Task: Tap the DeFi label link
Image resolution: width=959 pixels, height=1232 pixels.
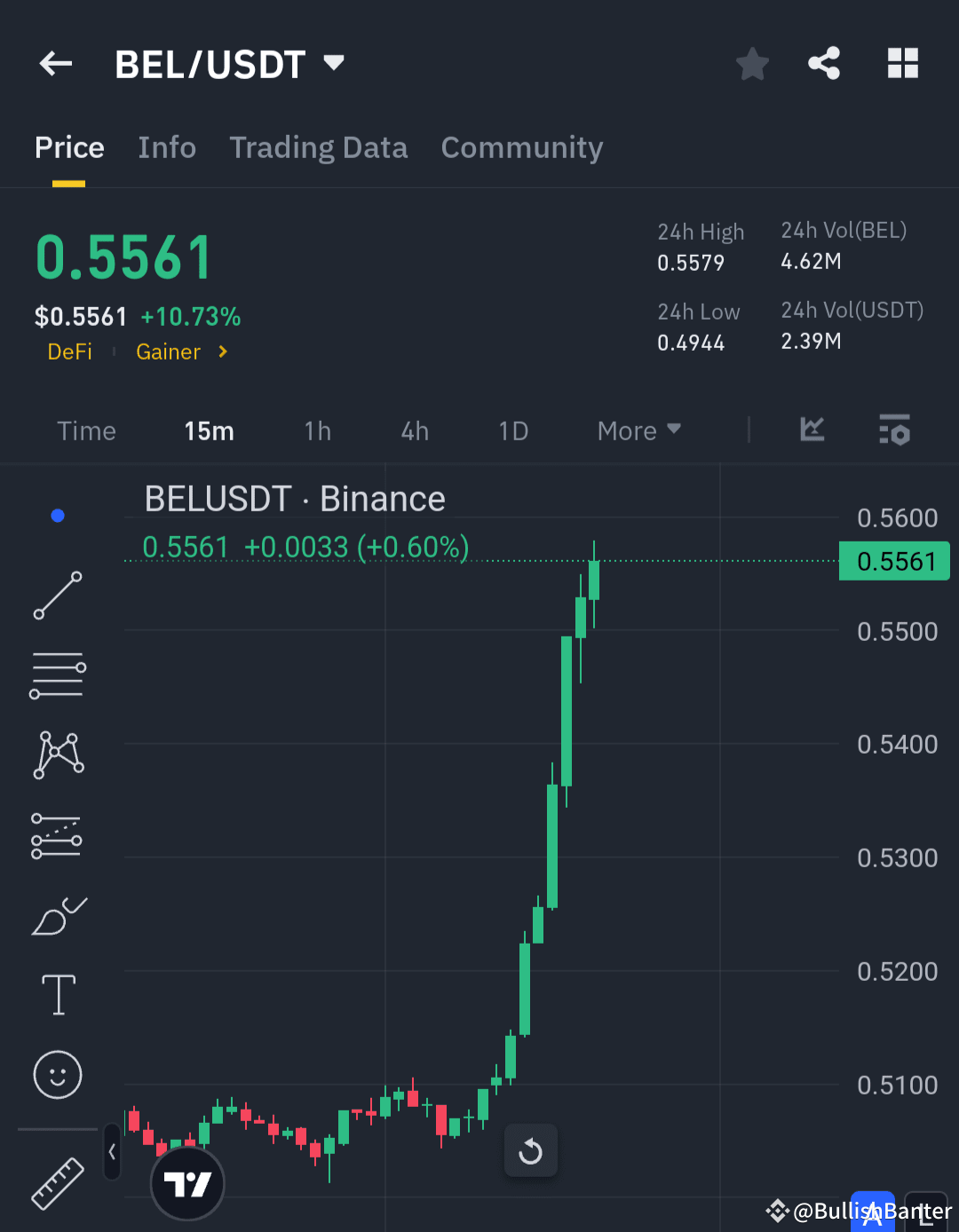Action: [69, 351]
